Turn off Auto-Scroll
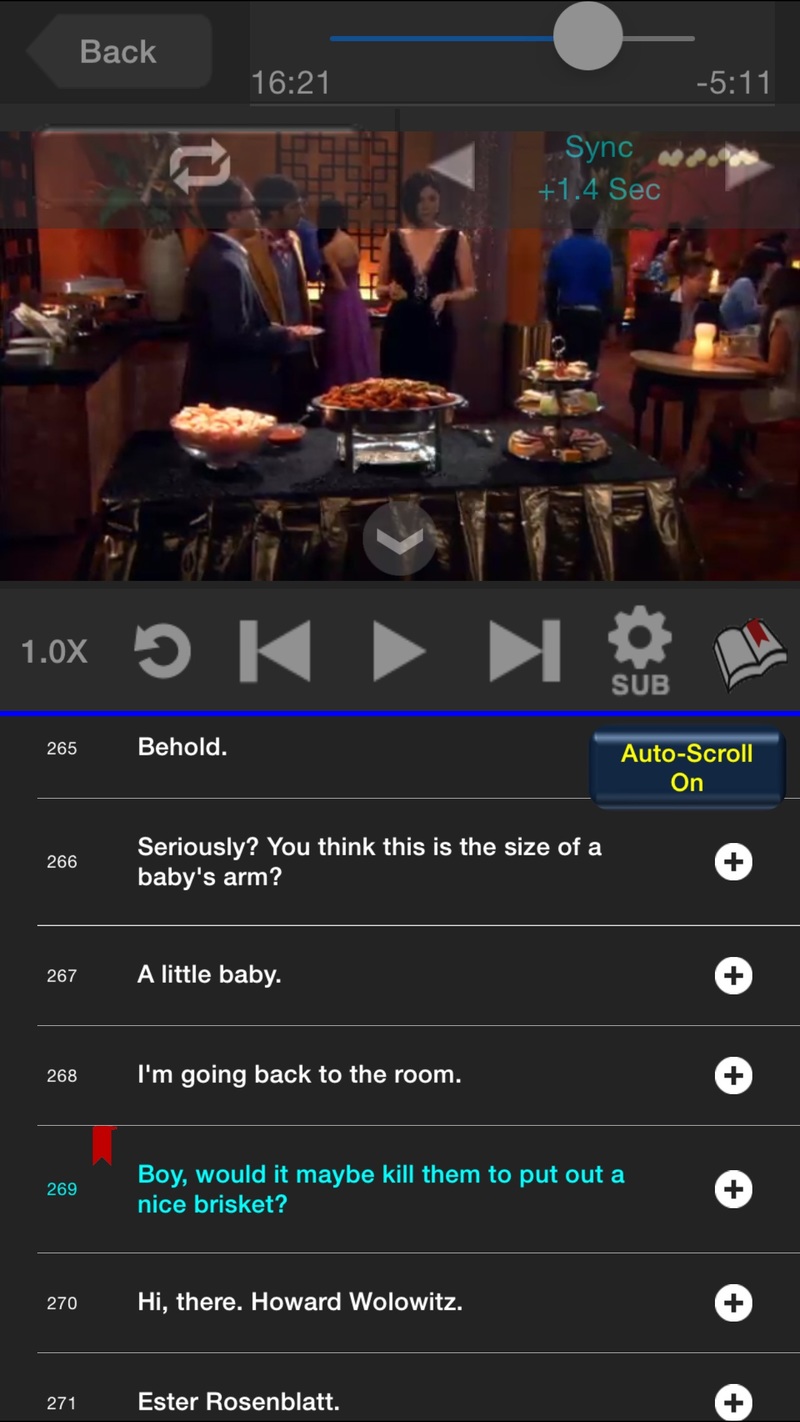The height and width of the screenshot is (1422, 800). click(687, 768)
